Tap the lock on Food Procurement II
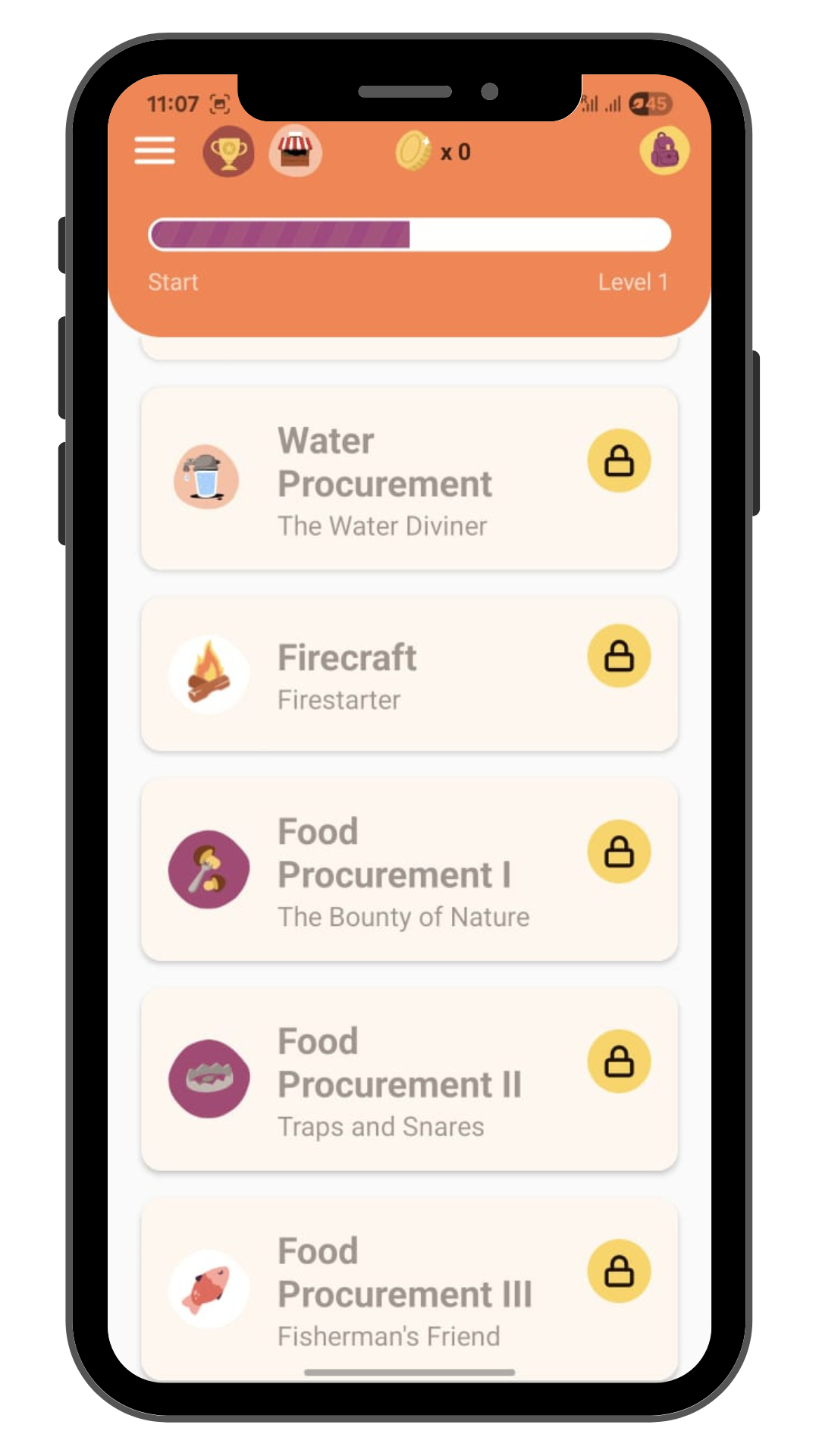The image size is (819, 1456). (x=619, y=1062)
